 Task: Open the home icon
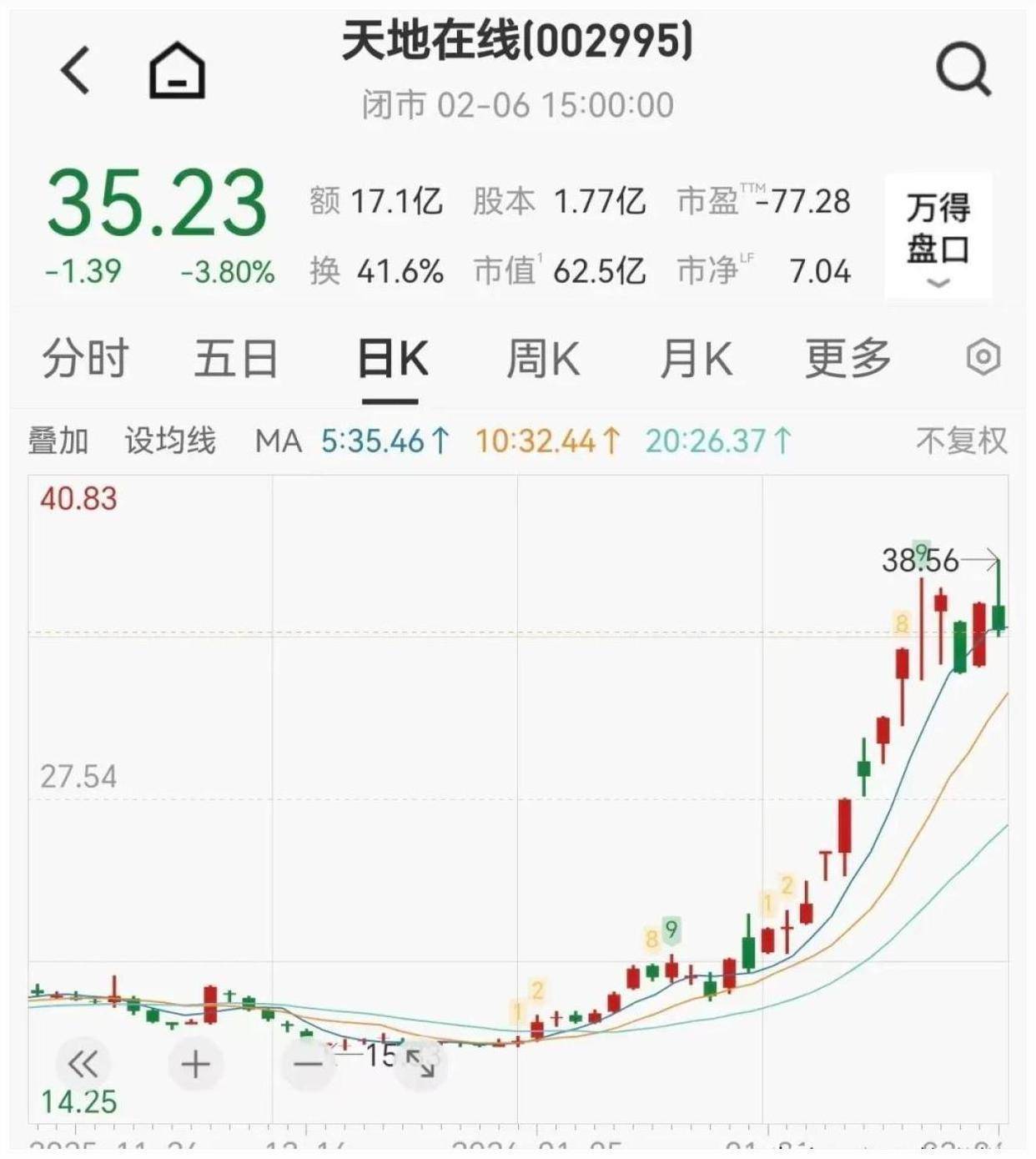[177, 71]
